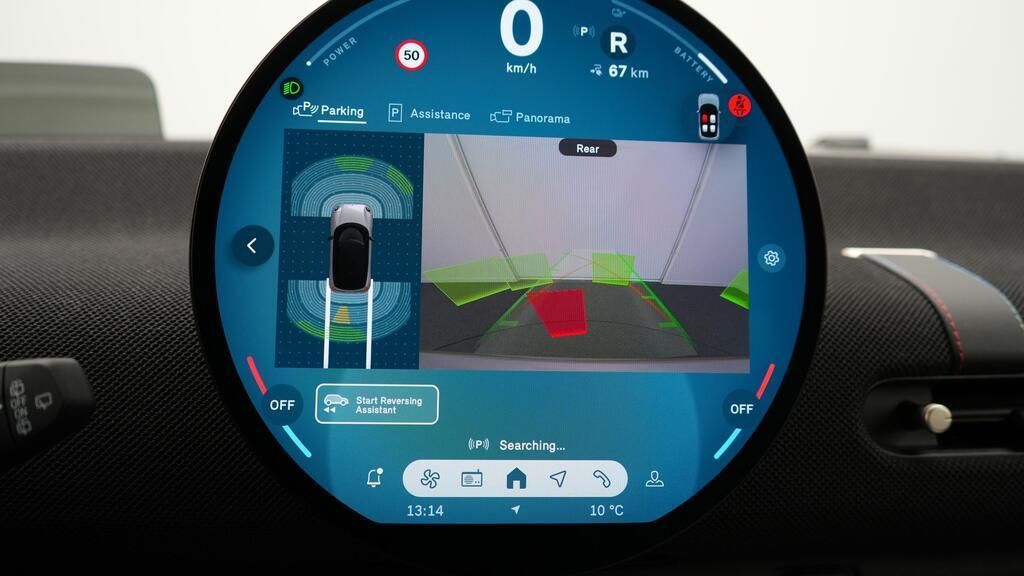
Task: Open camera settings gear
Action: 771,258
